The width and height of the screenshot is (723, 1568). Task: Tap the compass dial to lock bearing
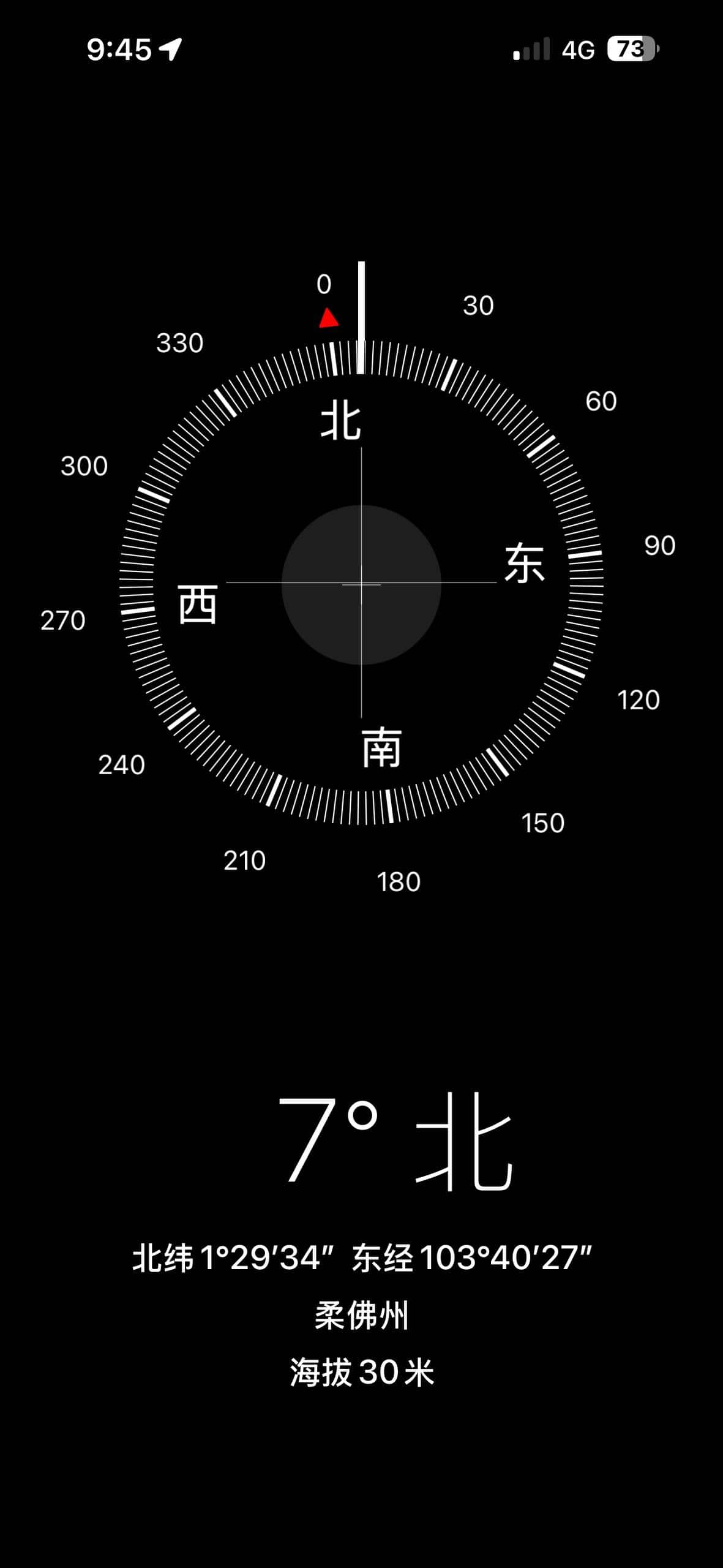click(361, 583)
